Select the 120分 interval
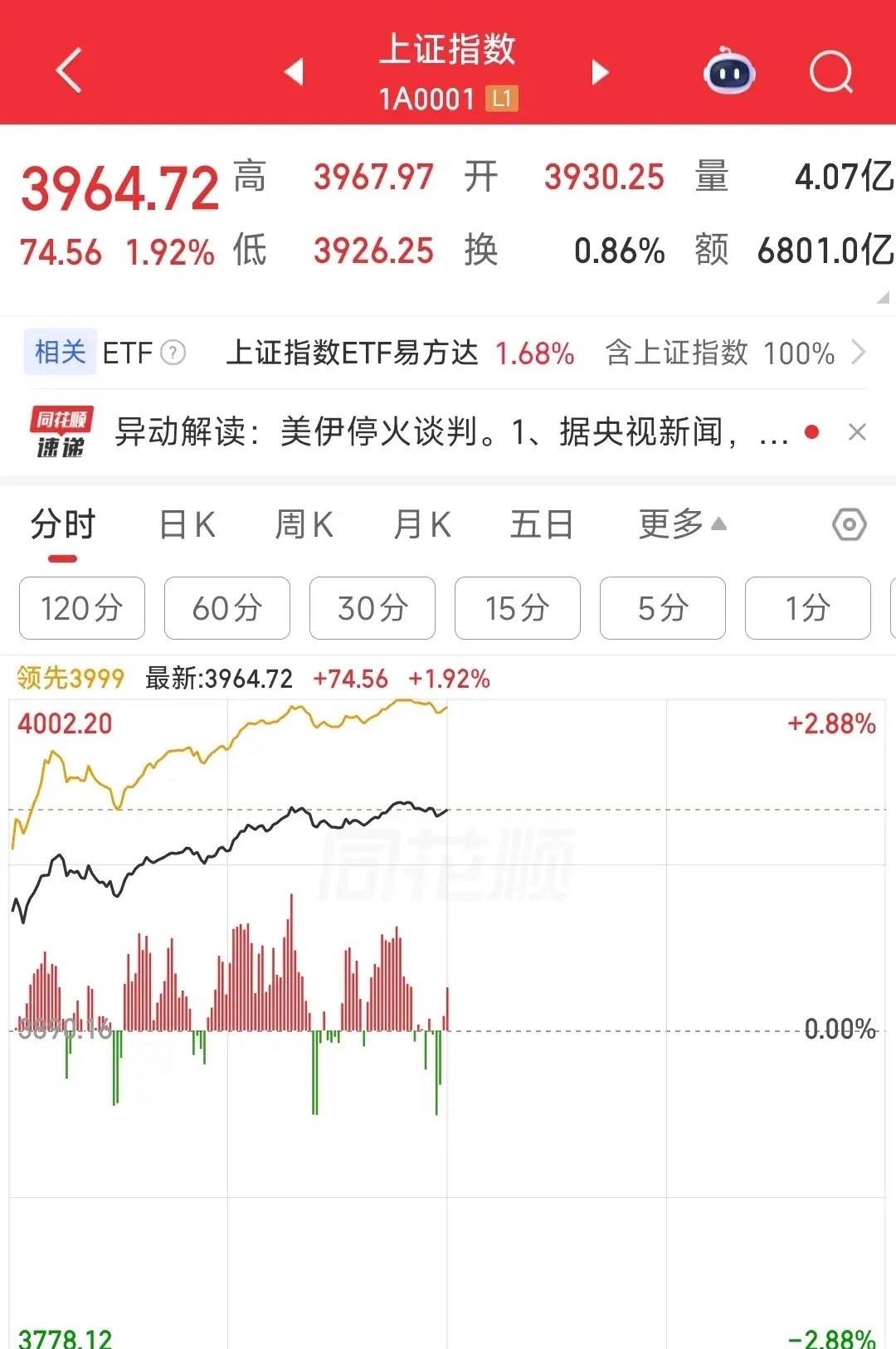896x1349 pixels. (x=81, y=608)
